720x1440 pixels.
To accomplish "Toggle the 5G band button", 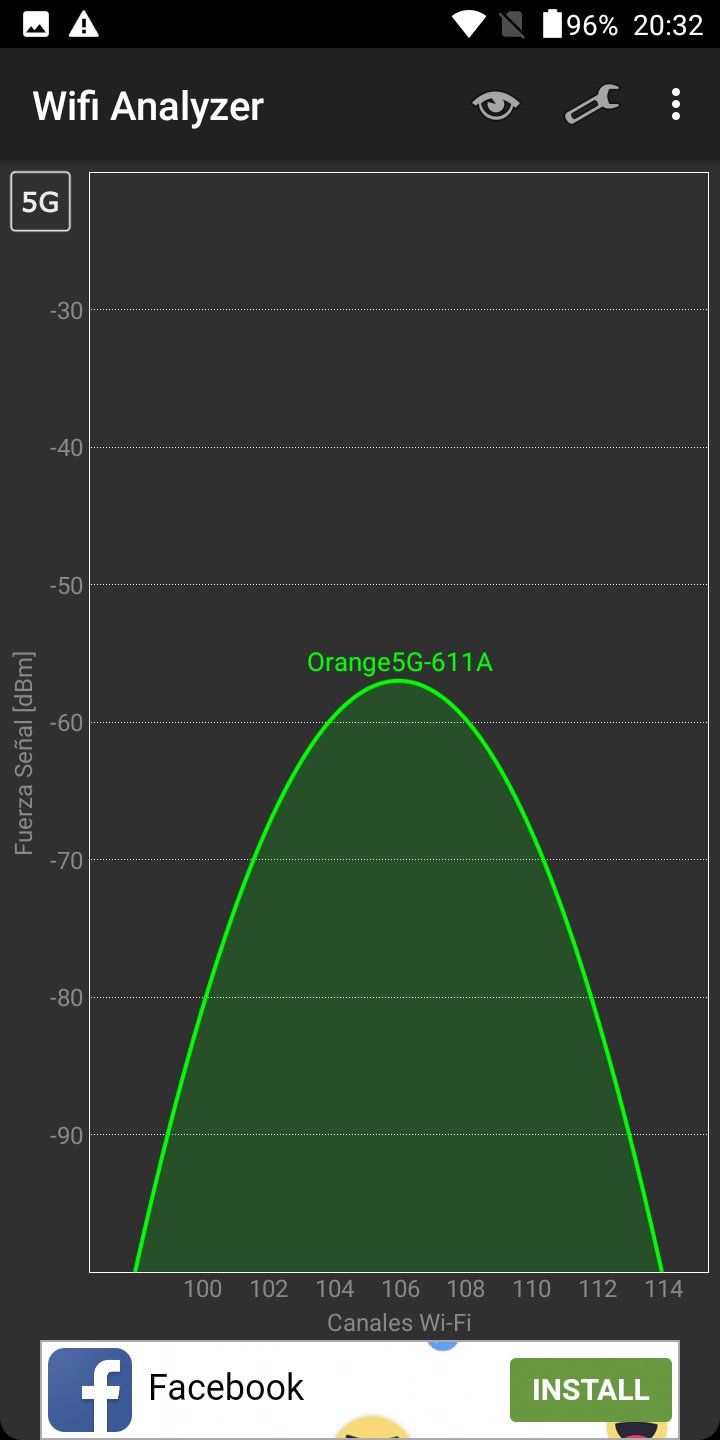I will click(x=41, y=202).
